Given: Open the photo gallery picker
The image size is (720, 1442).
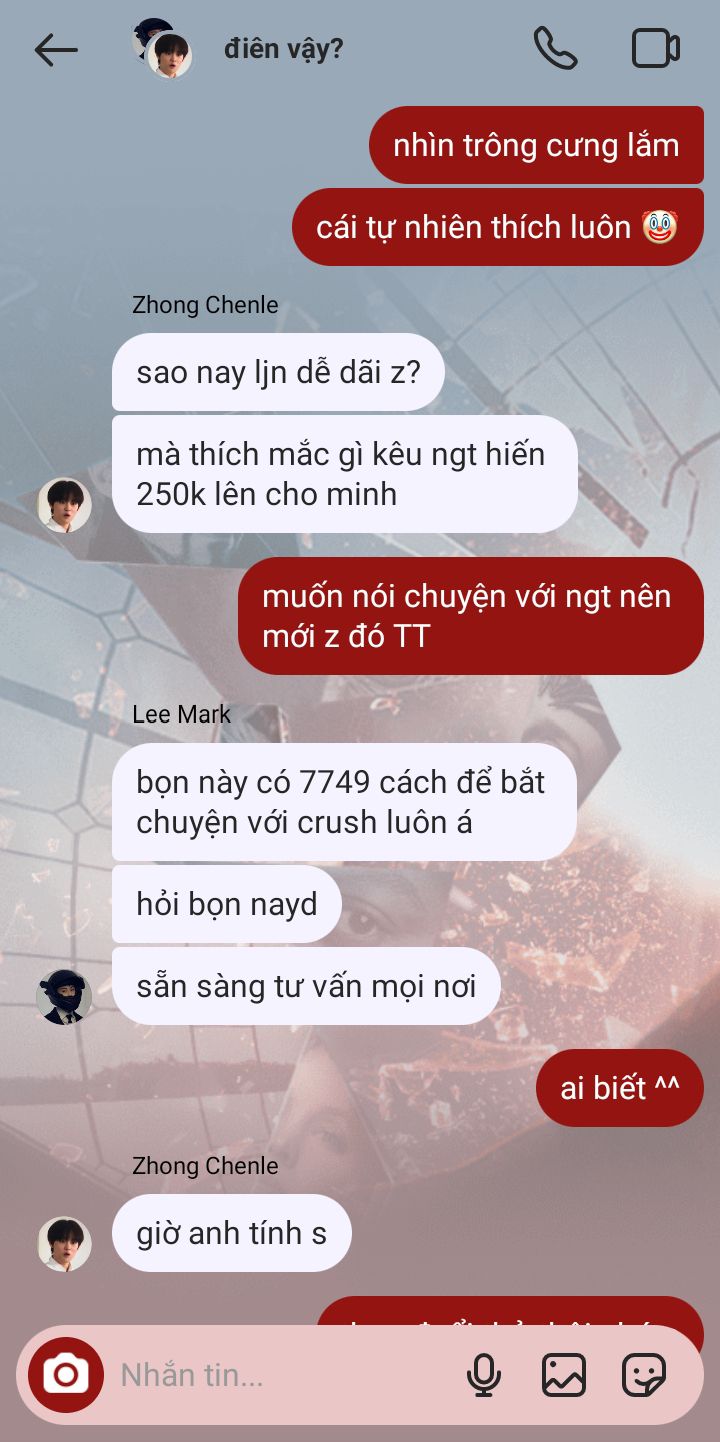Looking at the screenshot, I should [x=564, y=1376].
